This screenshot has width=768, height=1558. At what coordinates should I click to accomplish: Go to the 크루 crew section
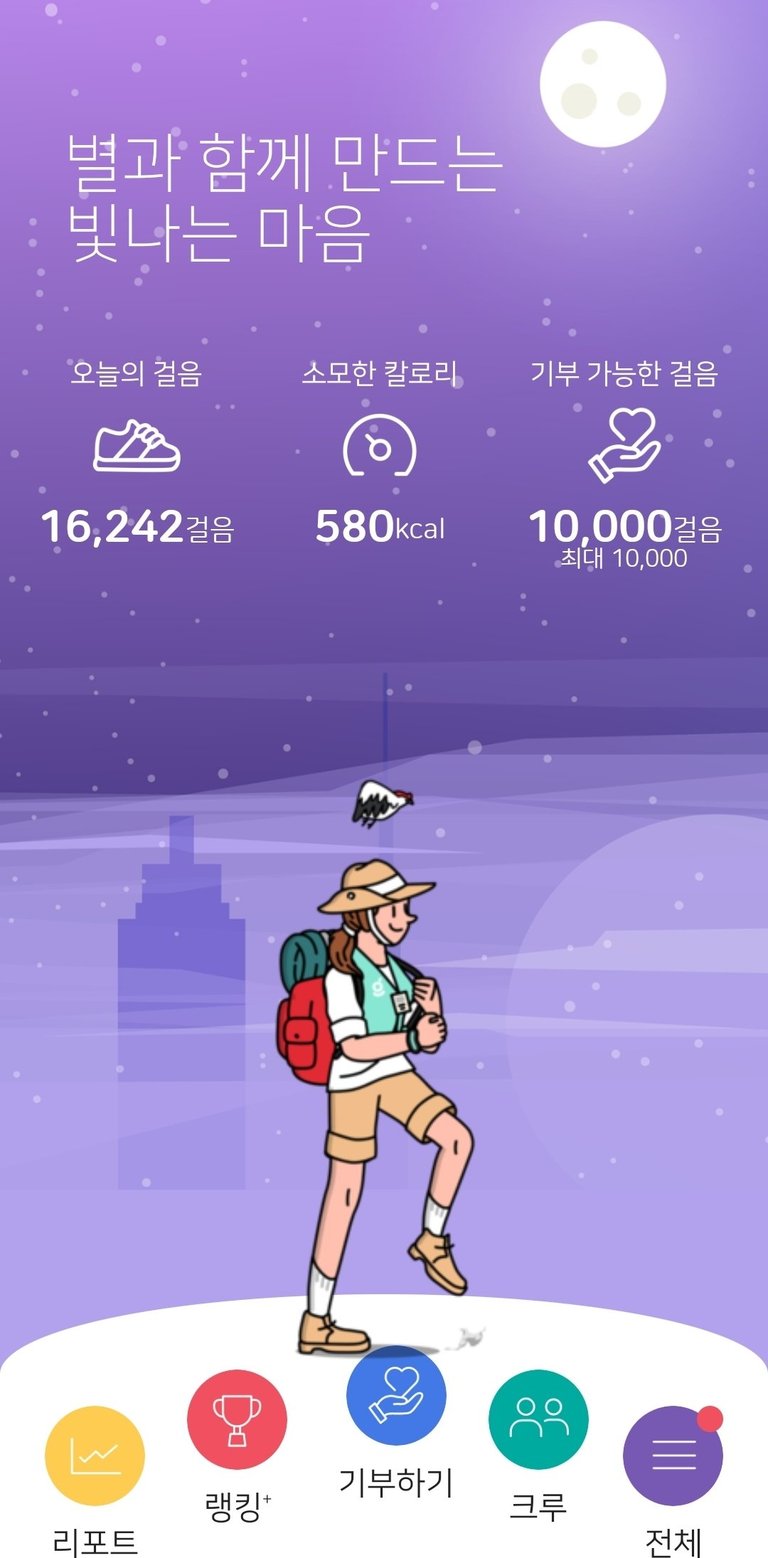[538, 1420]
